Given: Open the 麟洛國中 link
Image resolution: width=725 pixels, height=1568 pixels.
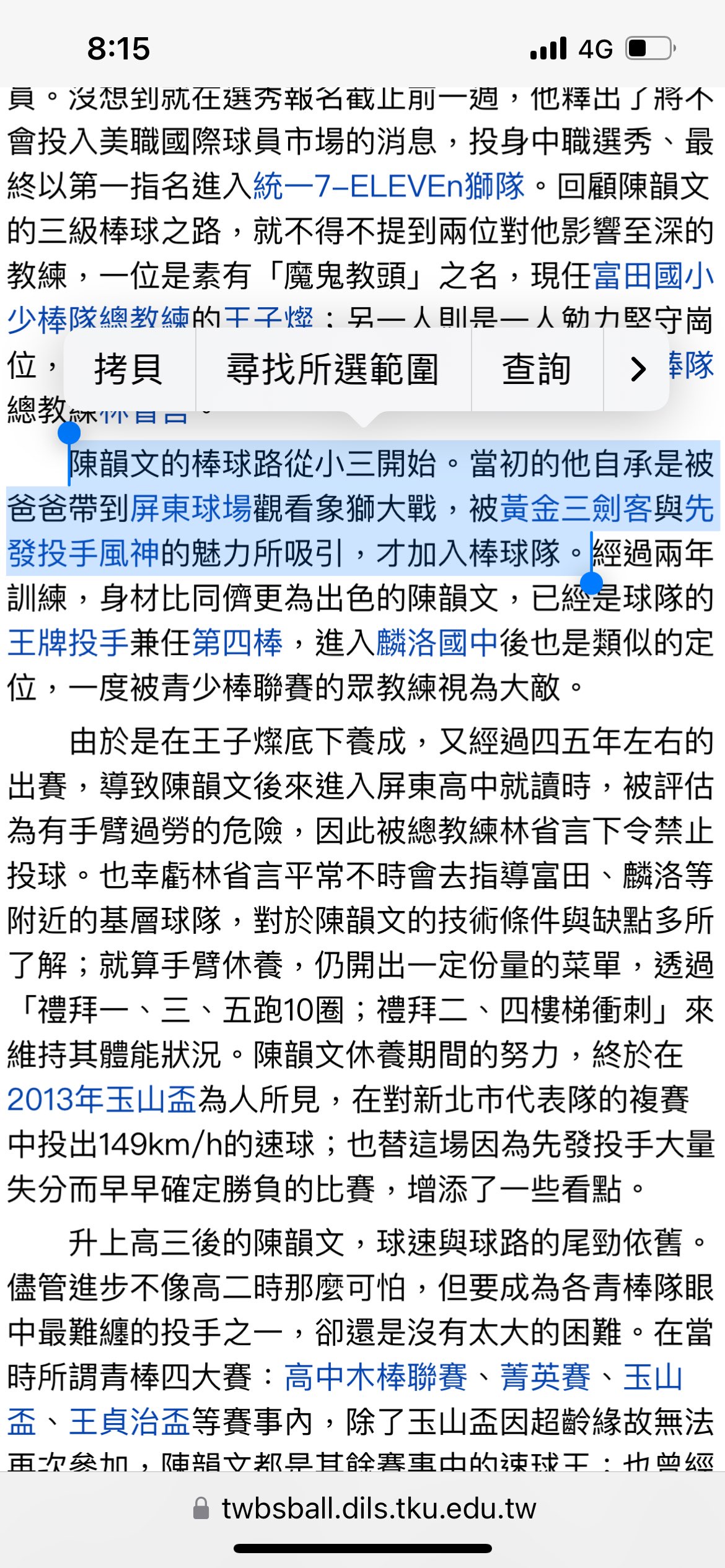Looking at the screenshot, I should 437,643.
